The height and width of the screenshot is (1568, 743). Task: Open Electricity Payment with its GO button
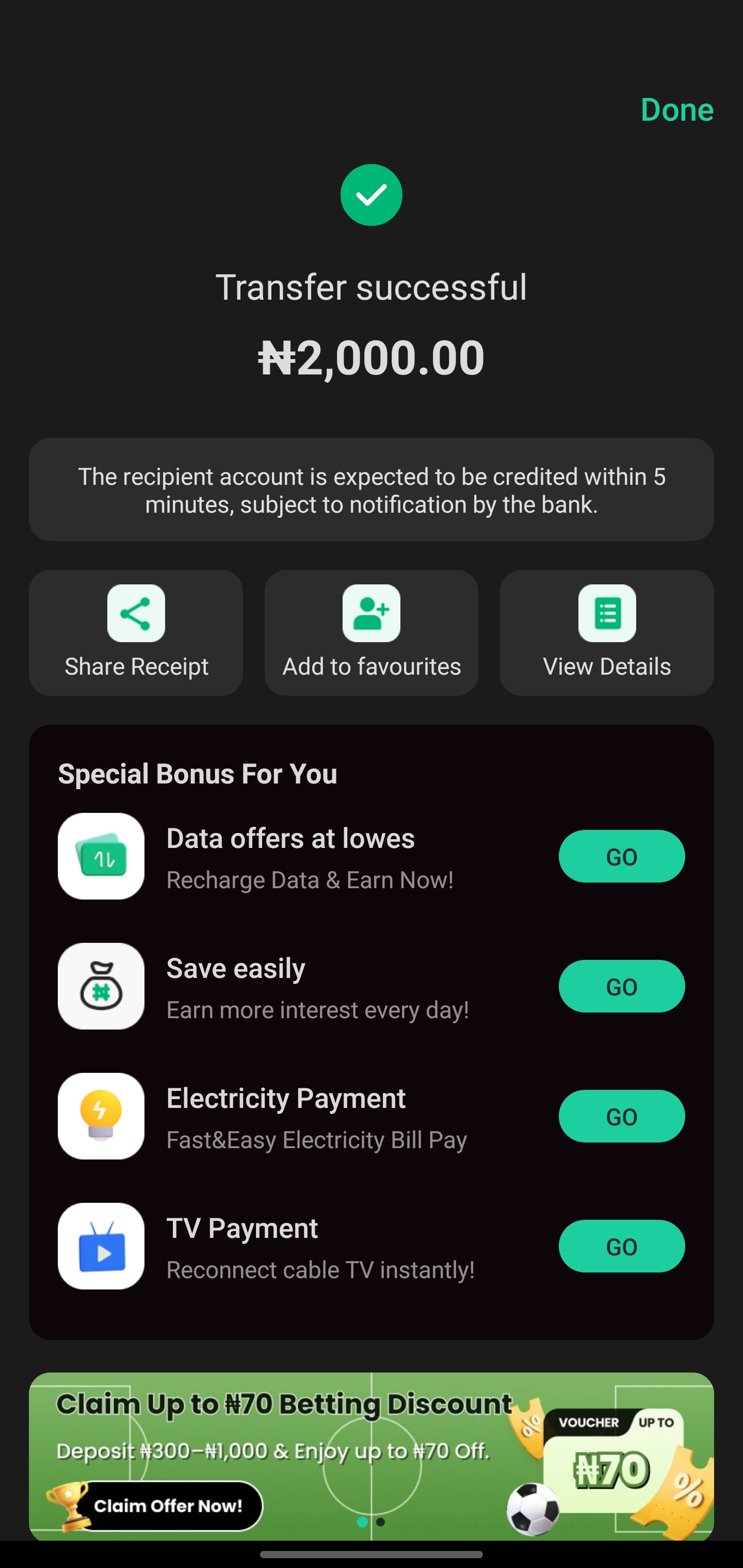click(621, 1116)
